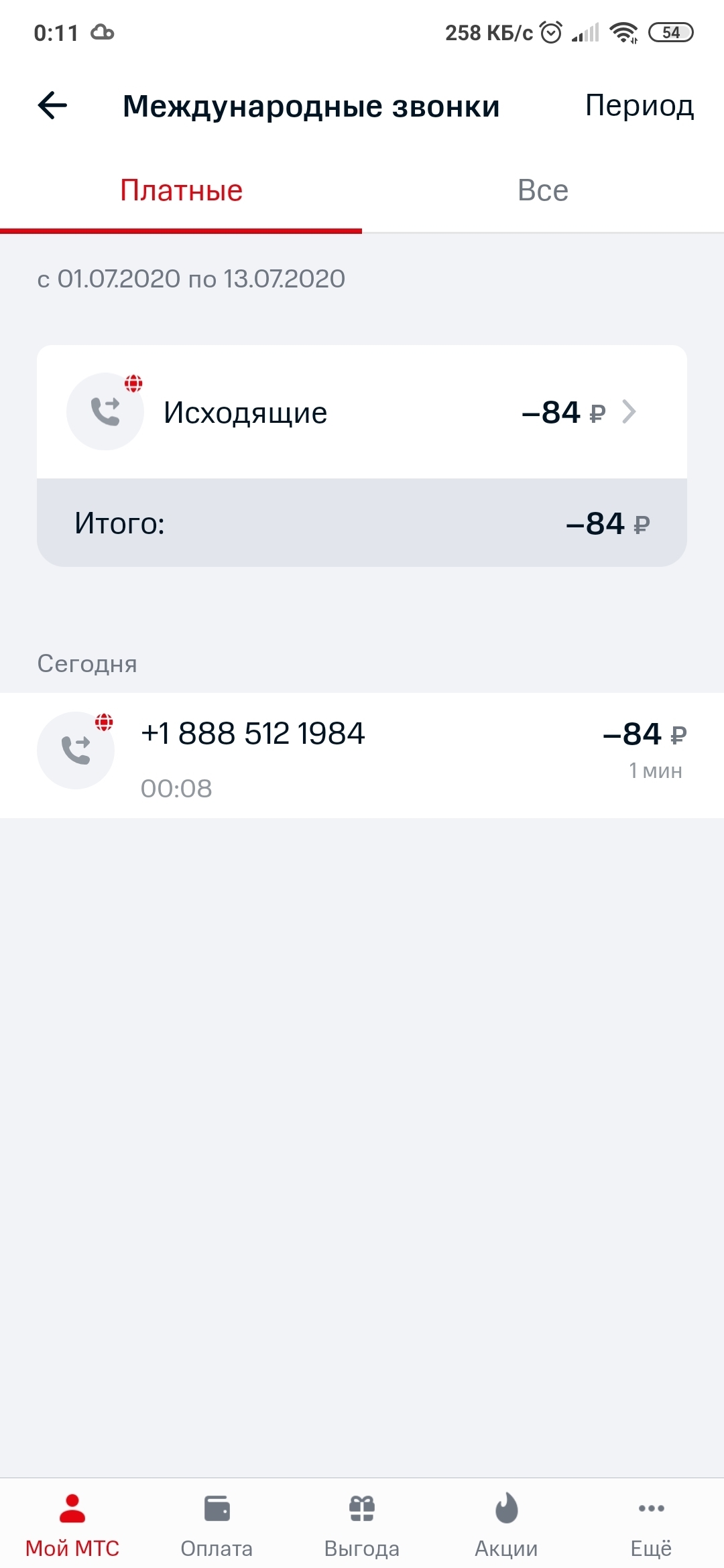Open the Исходящие outgoing calls row
The width and height of the screenshot is (724, 1568).
pos(362,412)
